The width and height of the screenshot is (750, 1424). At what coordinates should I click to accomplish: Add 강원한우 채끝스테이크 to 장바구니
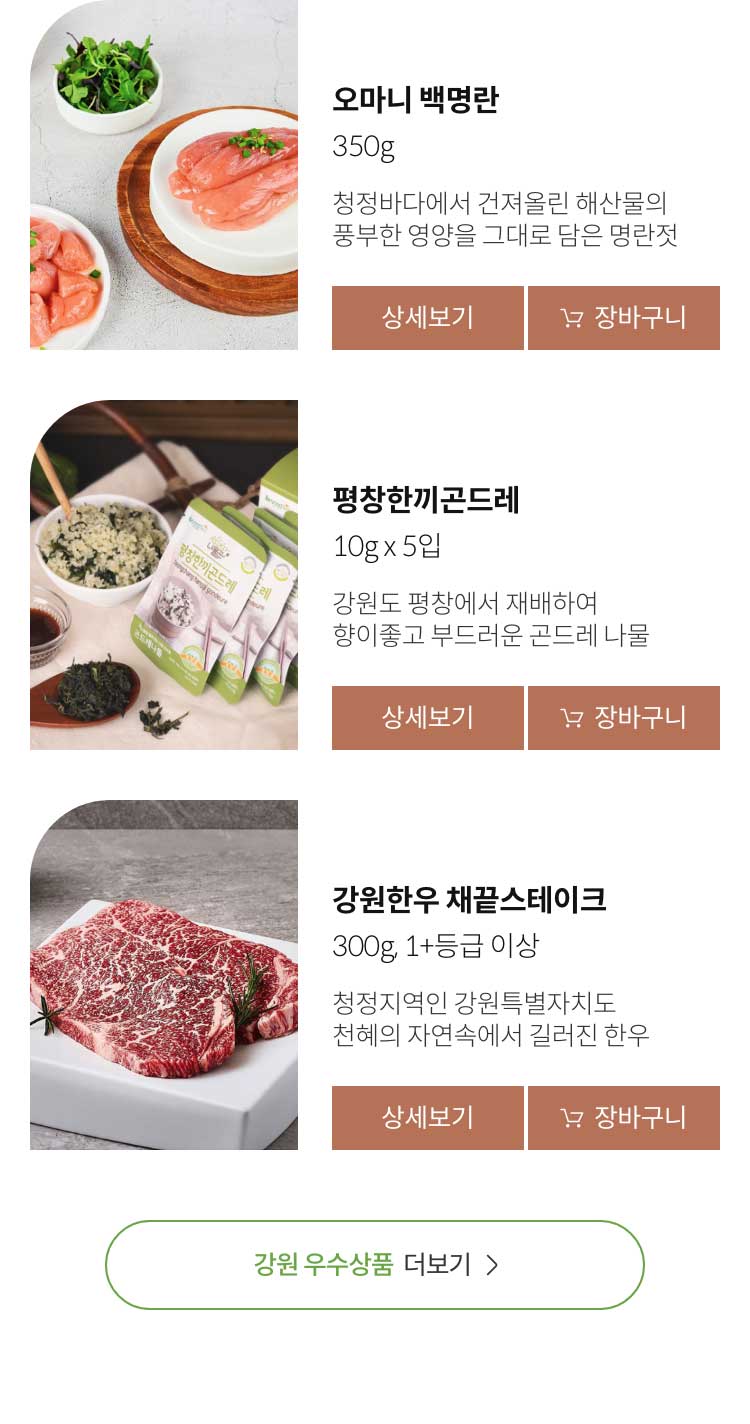[623, 1118]
